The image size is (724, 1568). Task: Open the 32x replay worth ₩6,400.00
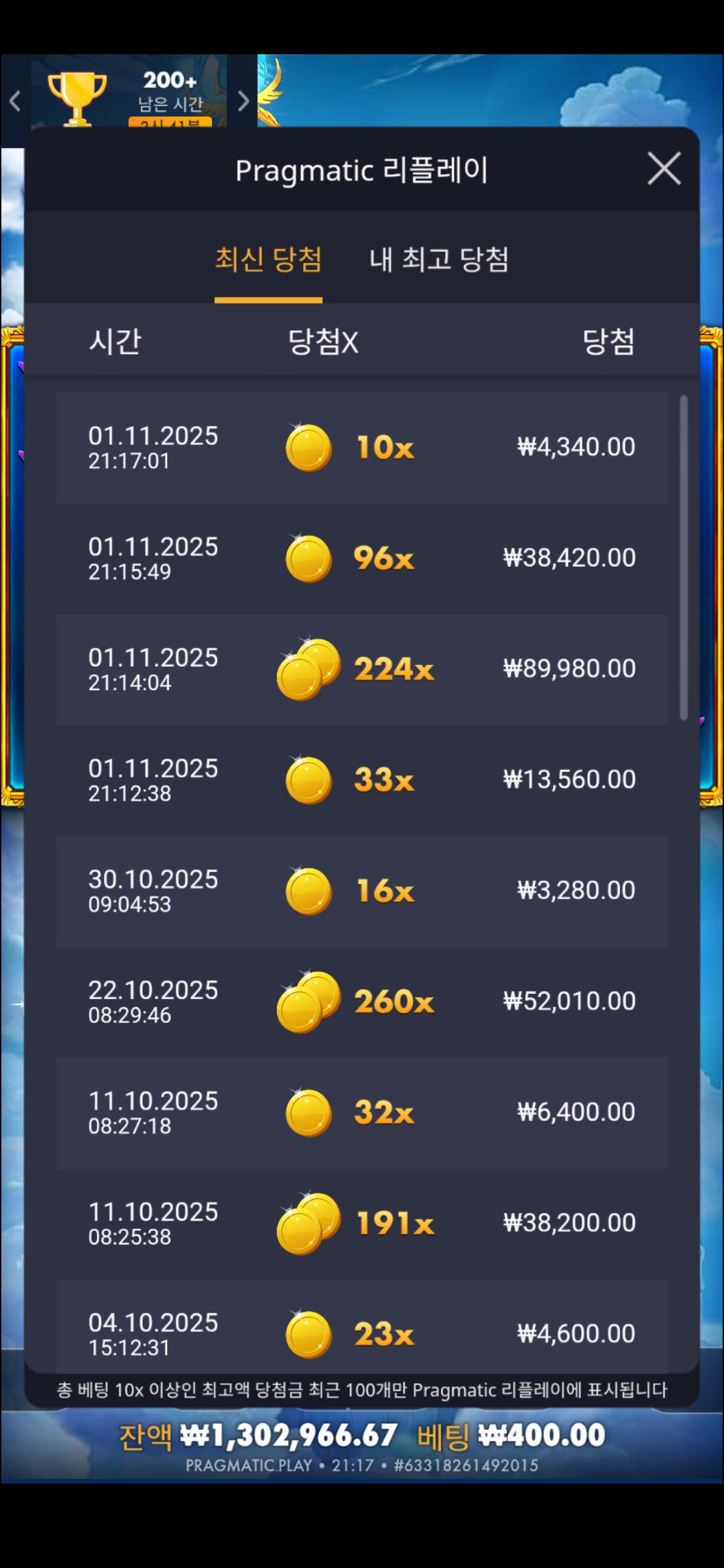pos(361,1113)
